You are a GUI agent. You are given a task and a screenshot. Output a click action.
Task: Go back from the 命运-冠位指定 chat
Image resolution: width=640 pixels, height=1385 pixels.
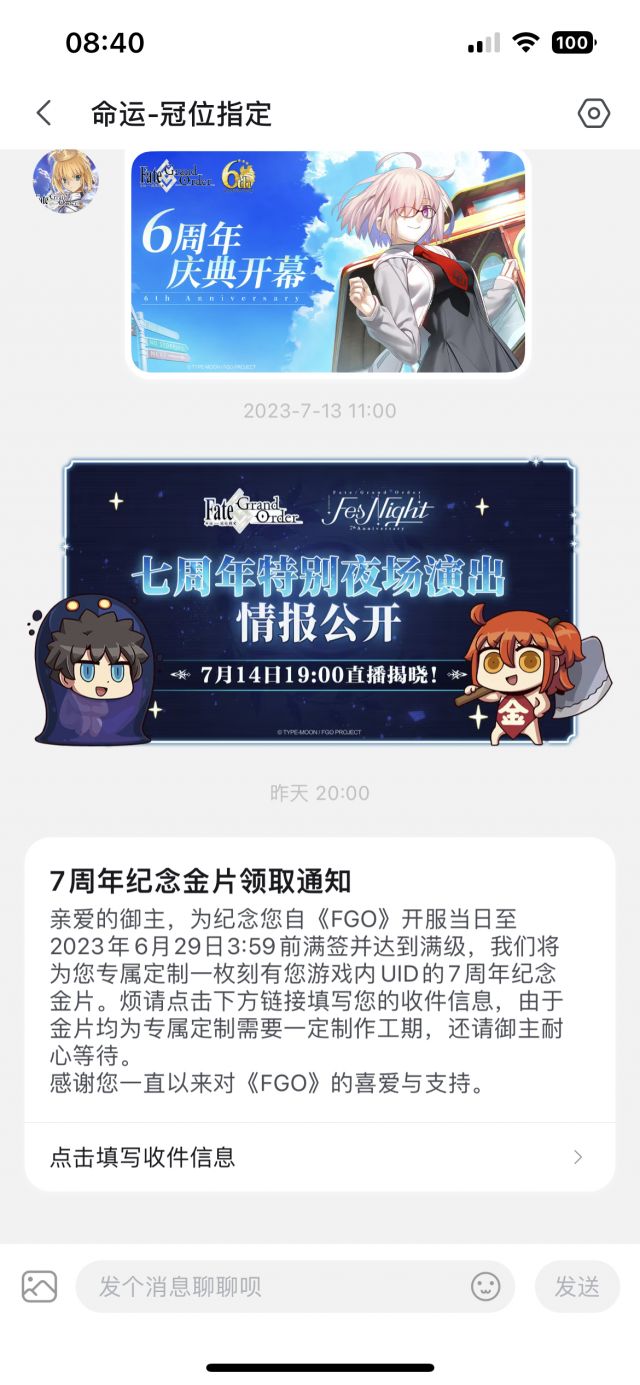point(43,113)
